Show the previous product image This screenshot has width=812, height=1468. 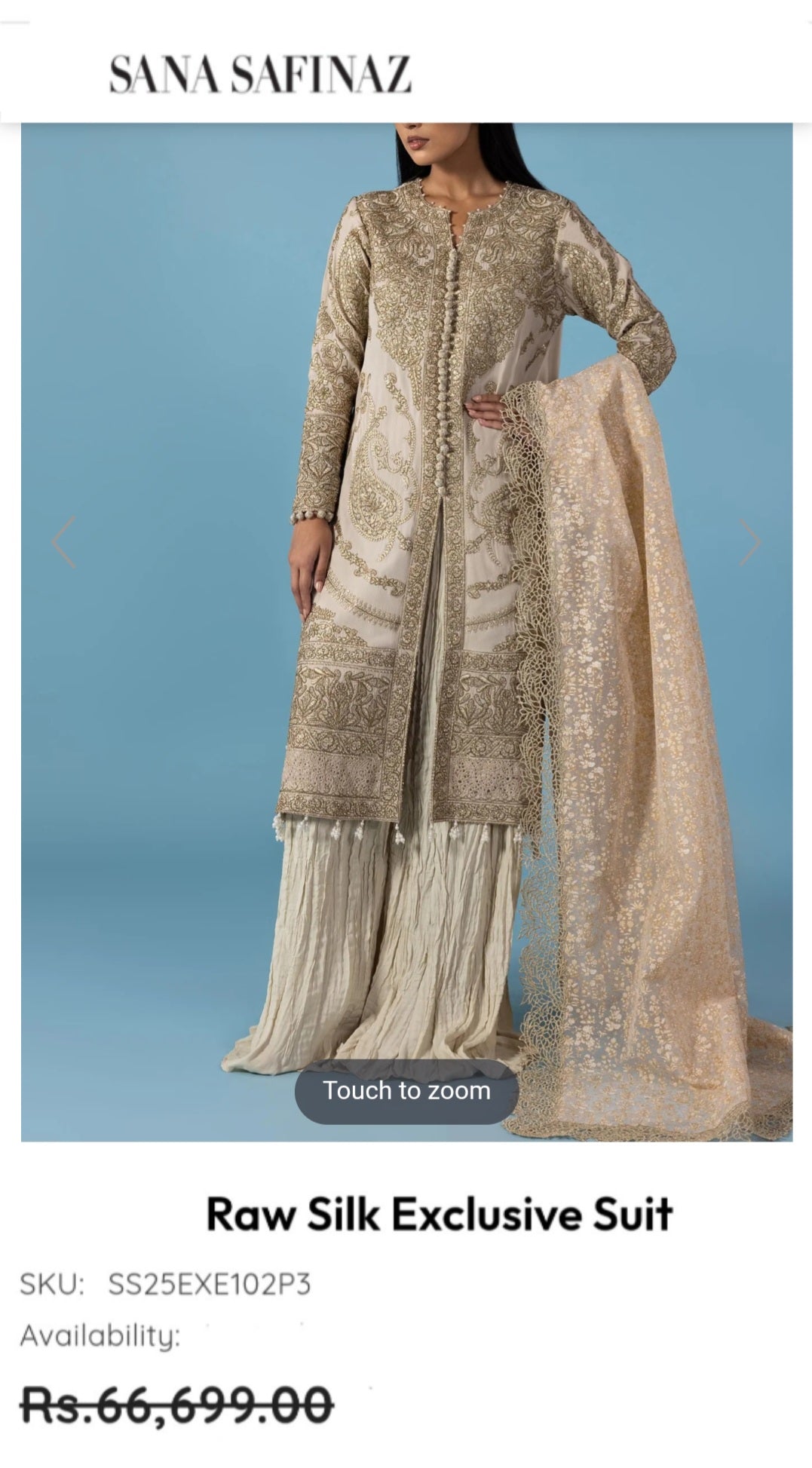point(64,542)
